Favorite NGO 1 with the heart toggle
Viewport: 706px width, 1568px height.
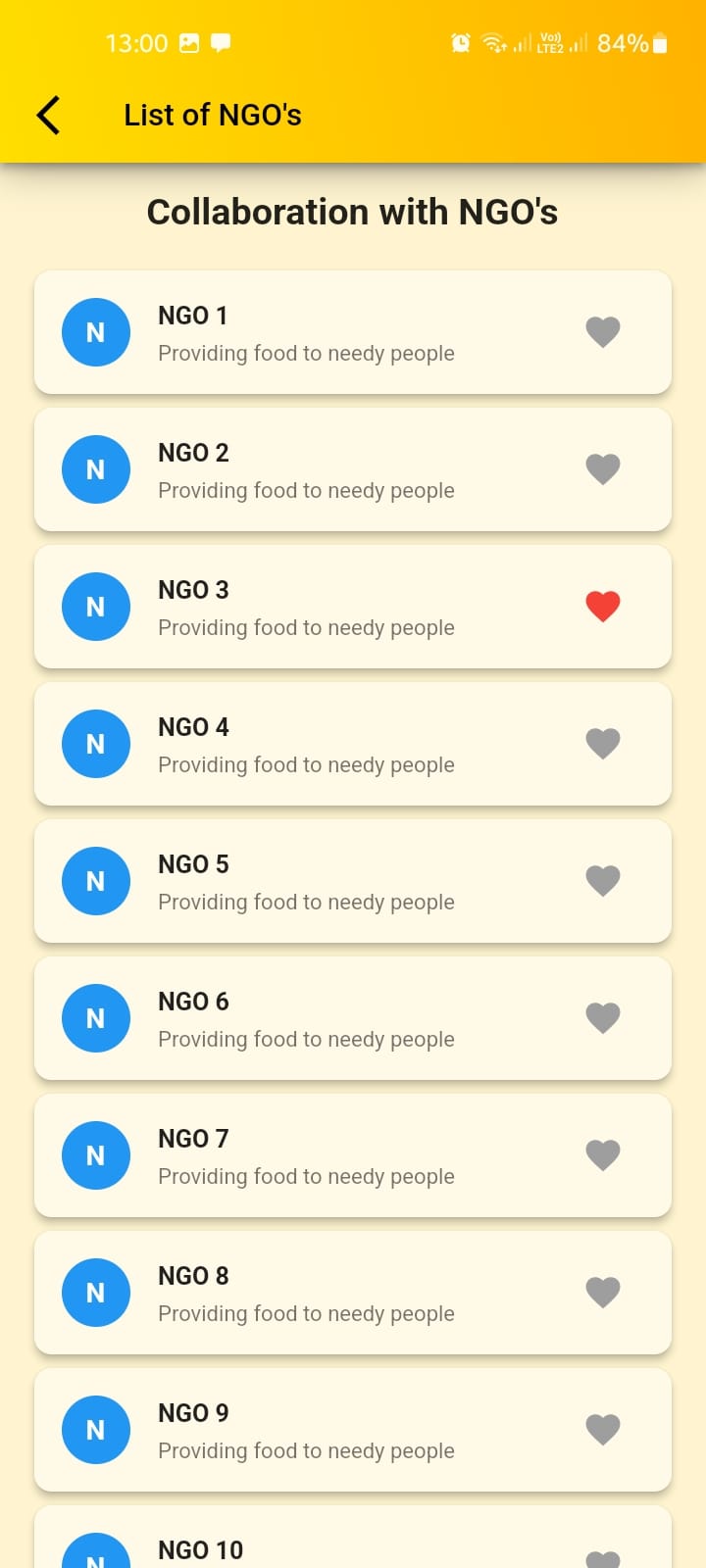[x=602, y=331]
